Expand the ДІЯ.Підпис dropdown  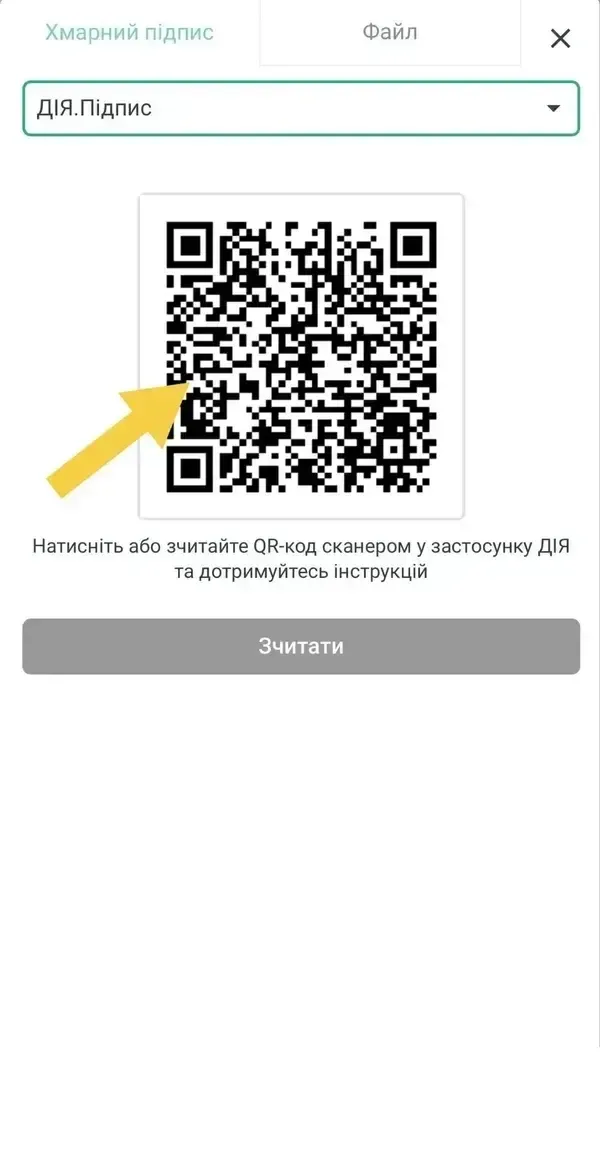[x=301, y=108]
